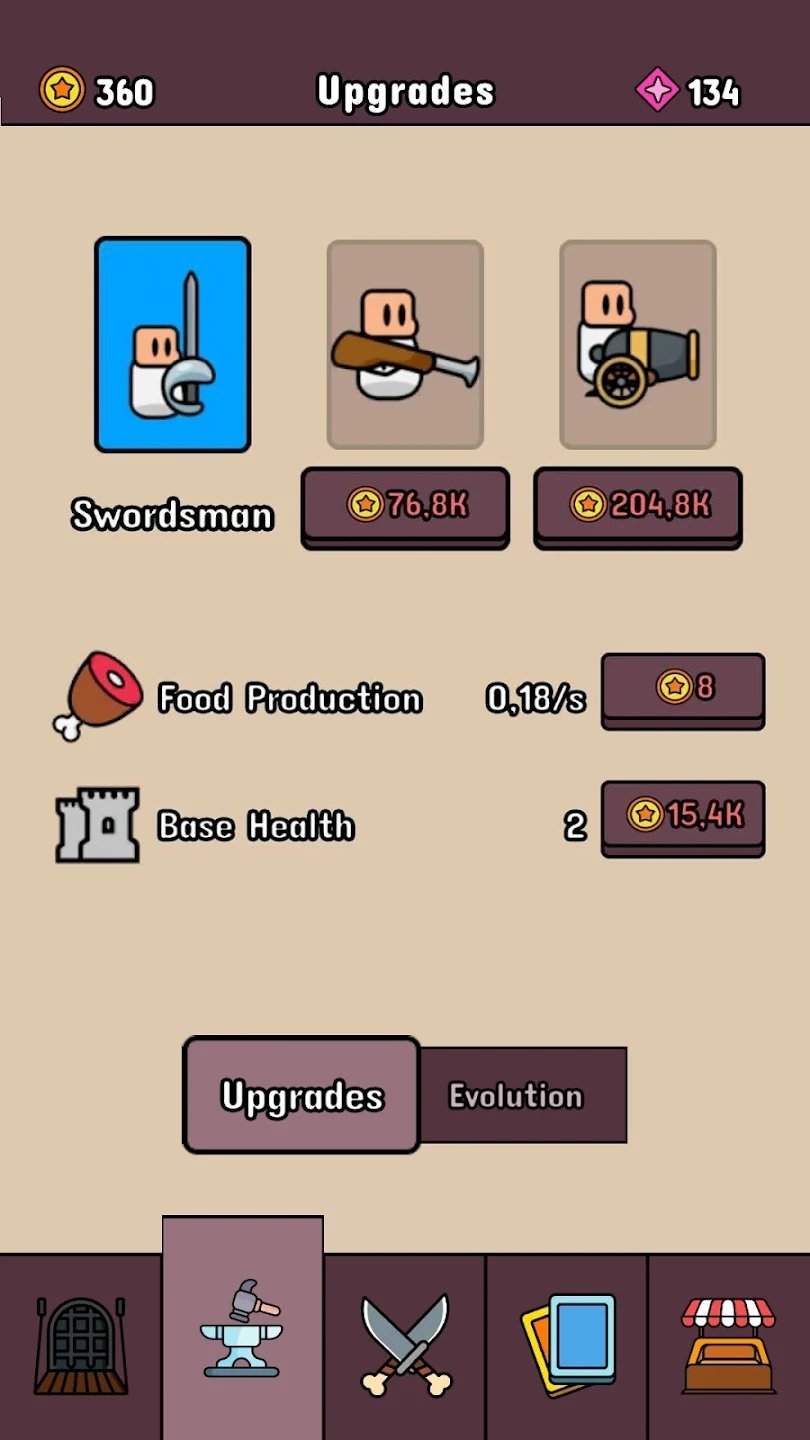Select the cannon unit card

point(638,345)
